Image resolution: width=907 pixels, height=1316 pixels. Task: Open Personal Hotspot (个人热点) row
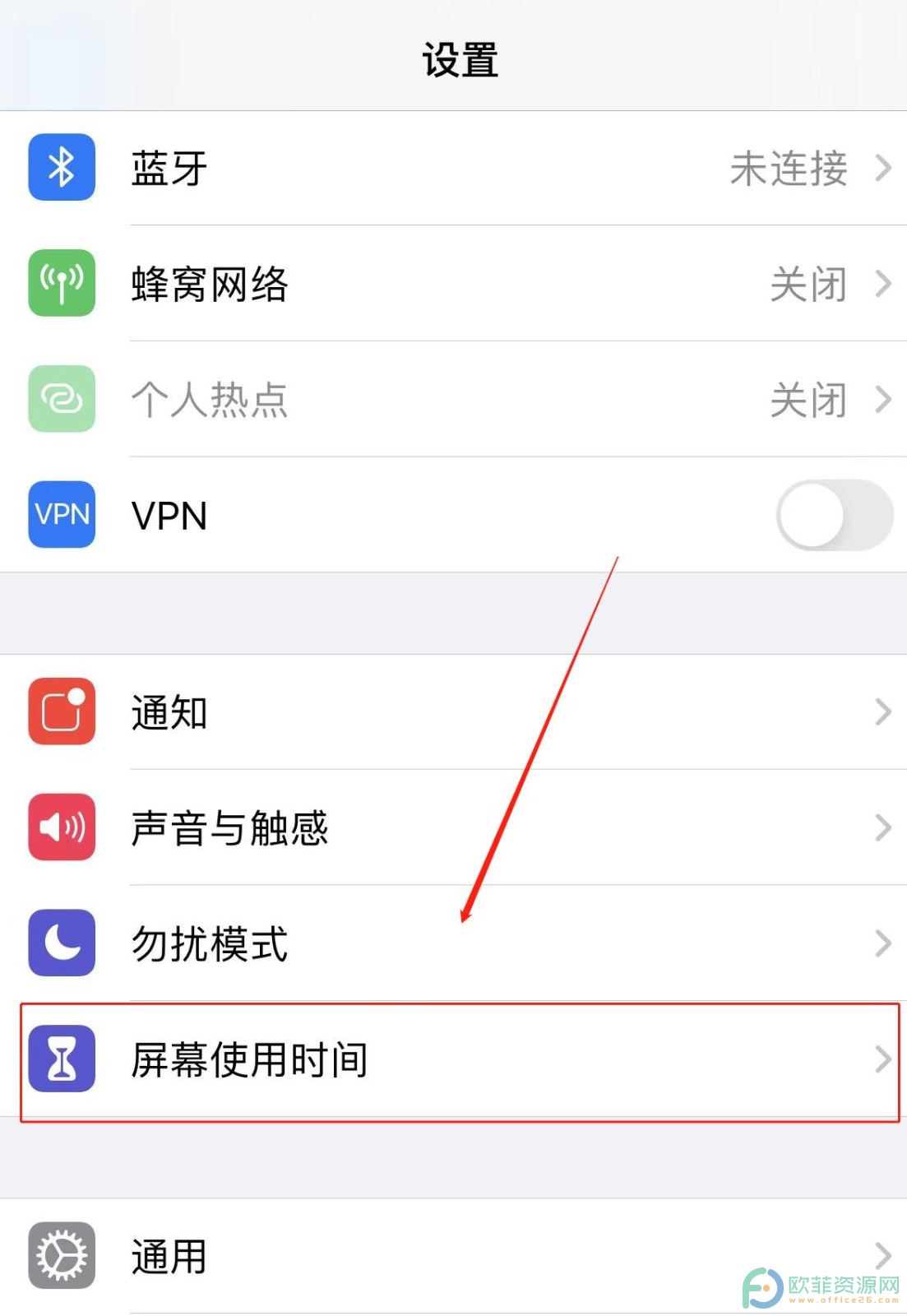click(x=452, y=400)
